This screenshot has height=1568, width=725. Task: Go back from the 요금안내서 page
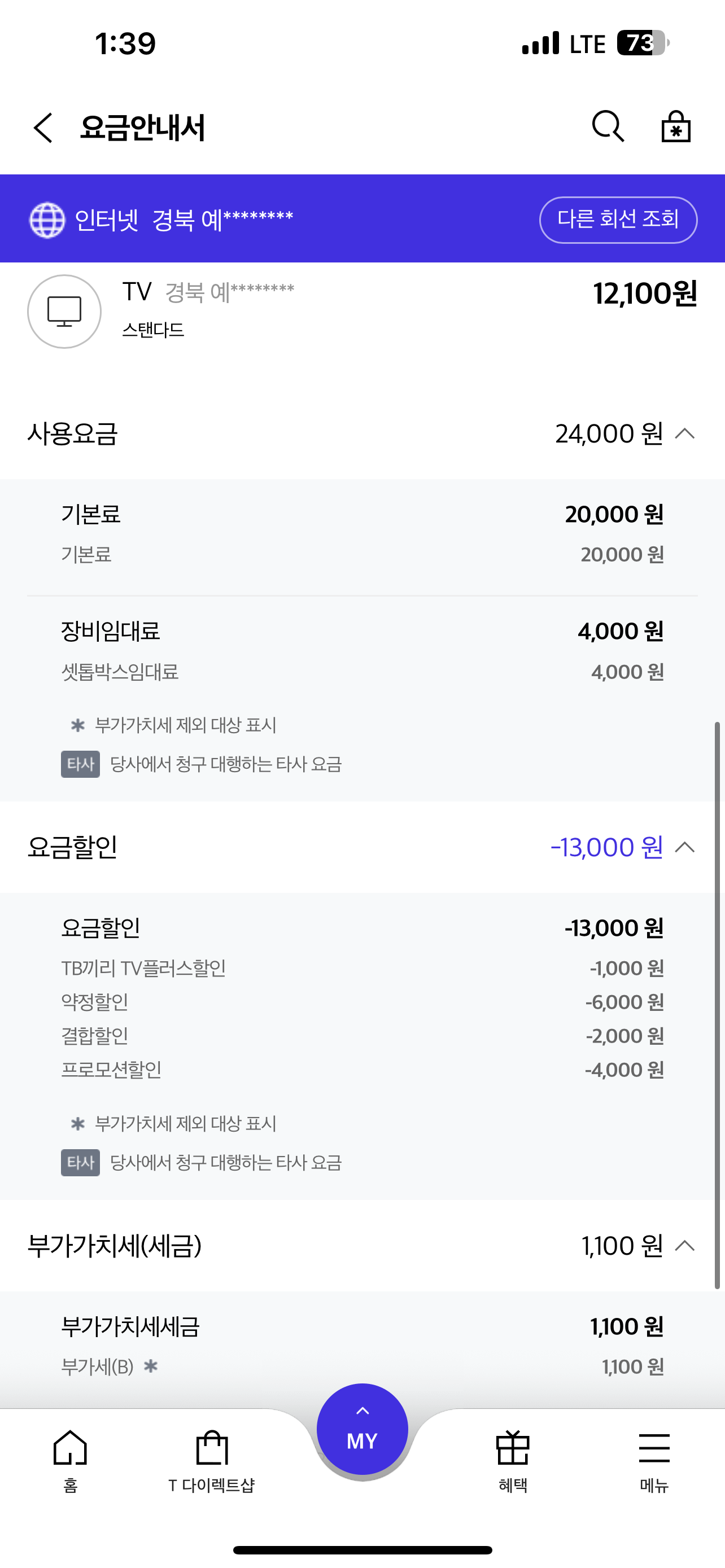[x=43, y=128]
